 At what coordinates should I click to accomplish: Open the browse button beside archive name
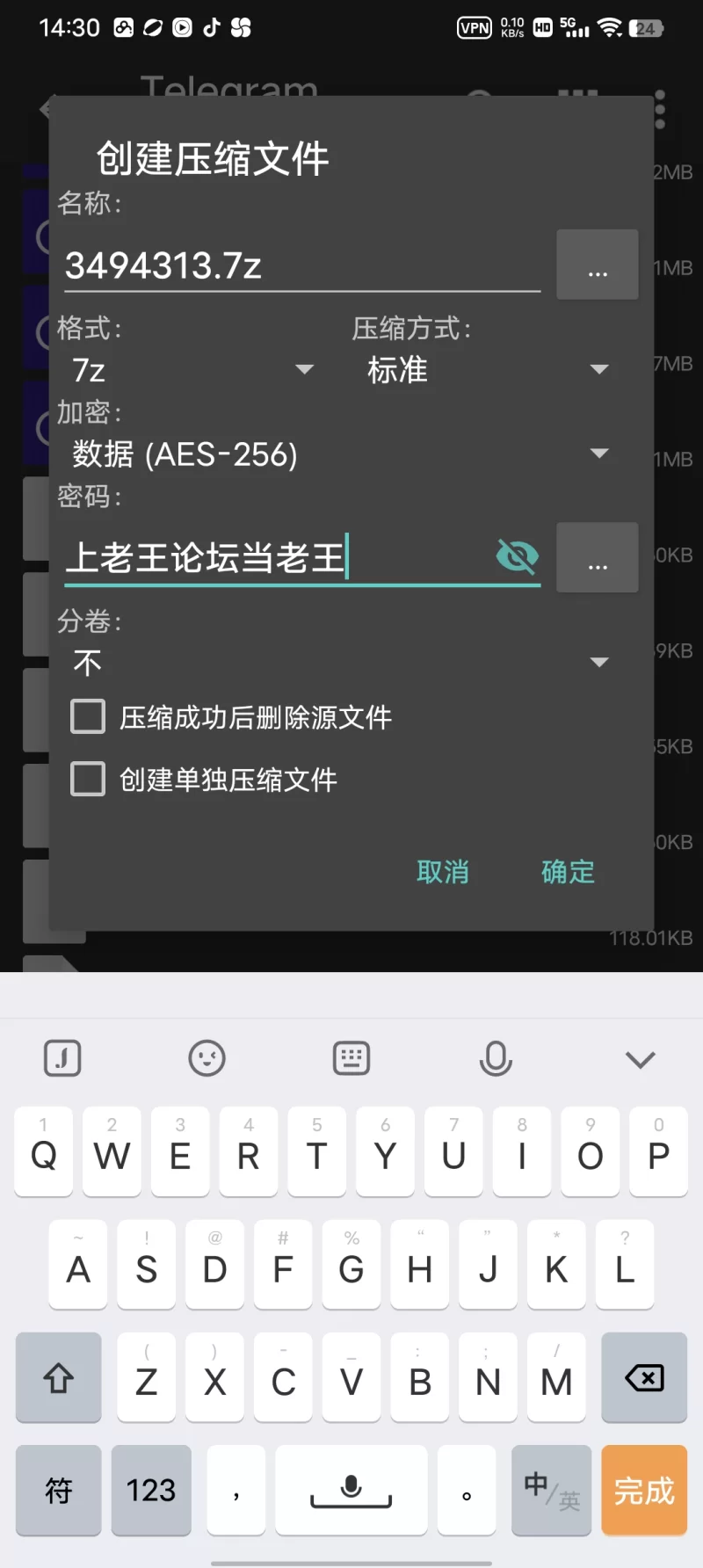[598, 265]
